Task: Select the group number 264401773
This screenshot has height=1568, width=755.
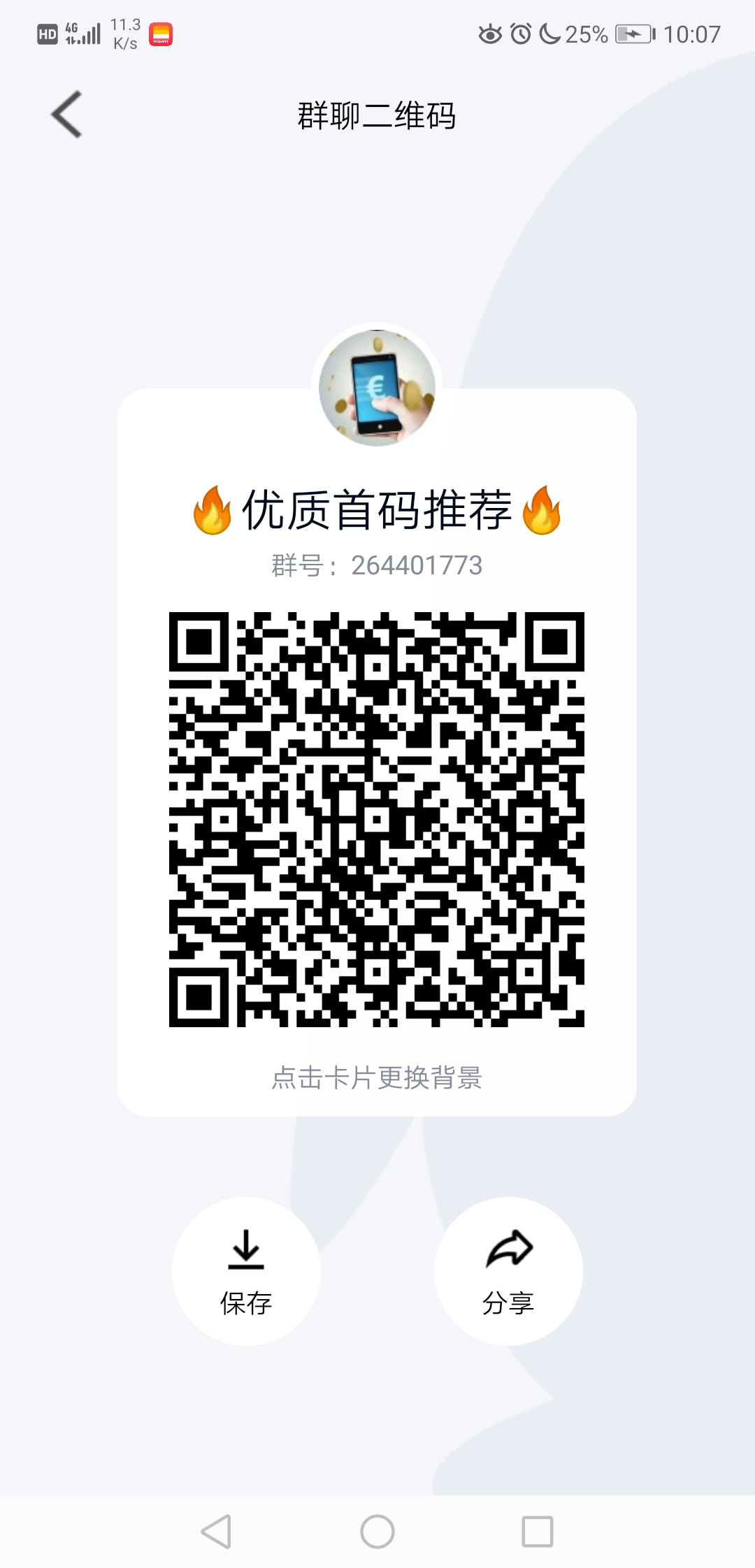Action: point(377,566)
